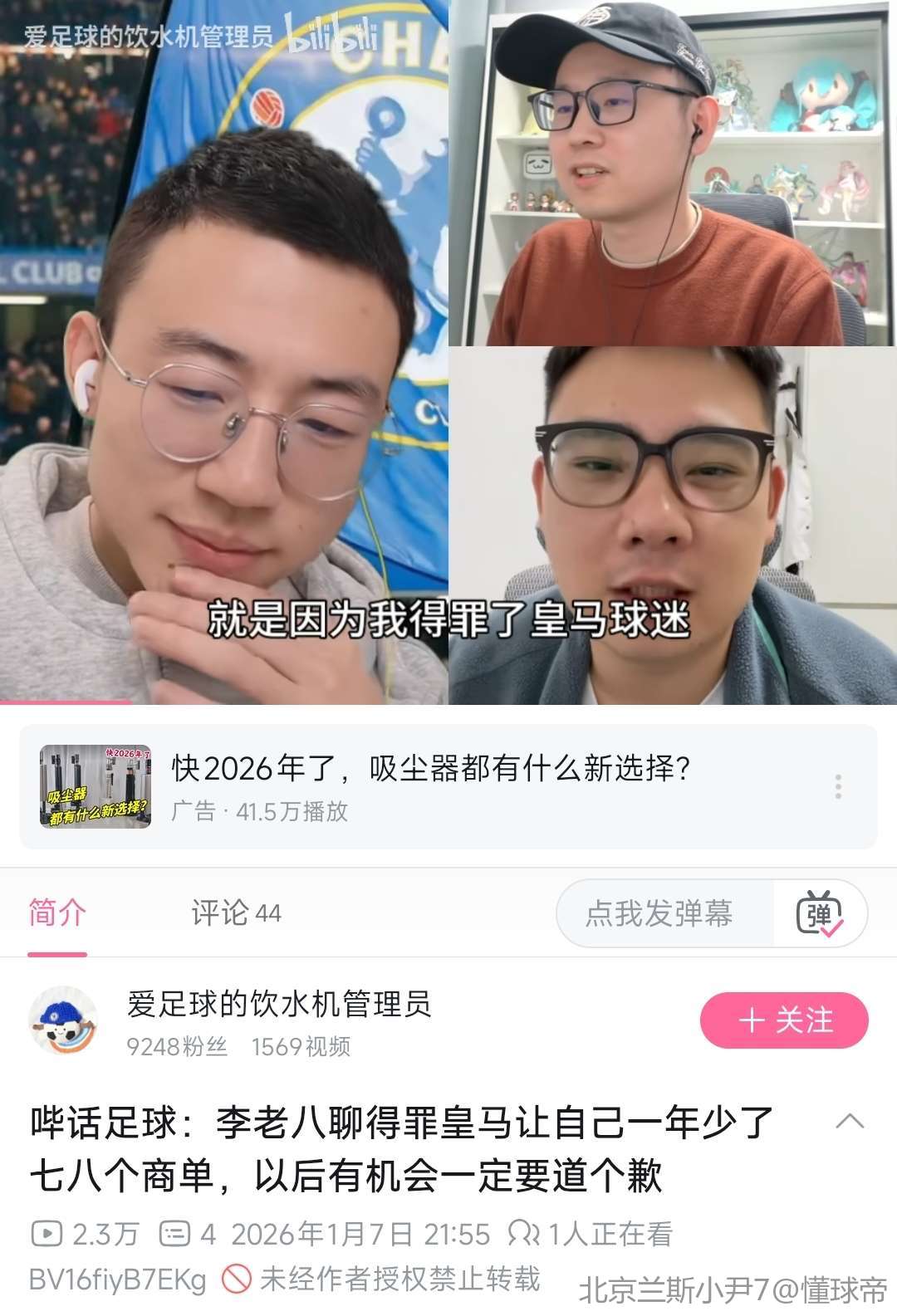
Task: Switch to the 简介 tab
Action: point(57,913)
